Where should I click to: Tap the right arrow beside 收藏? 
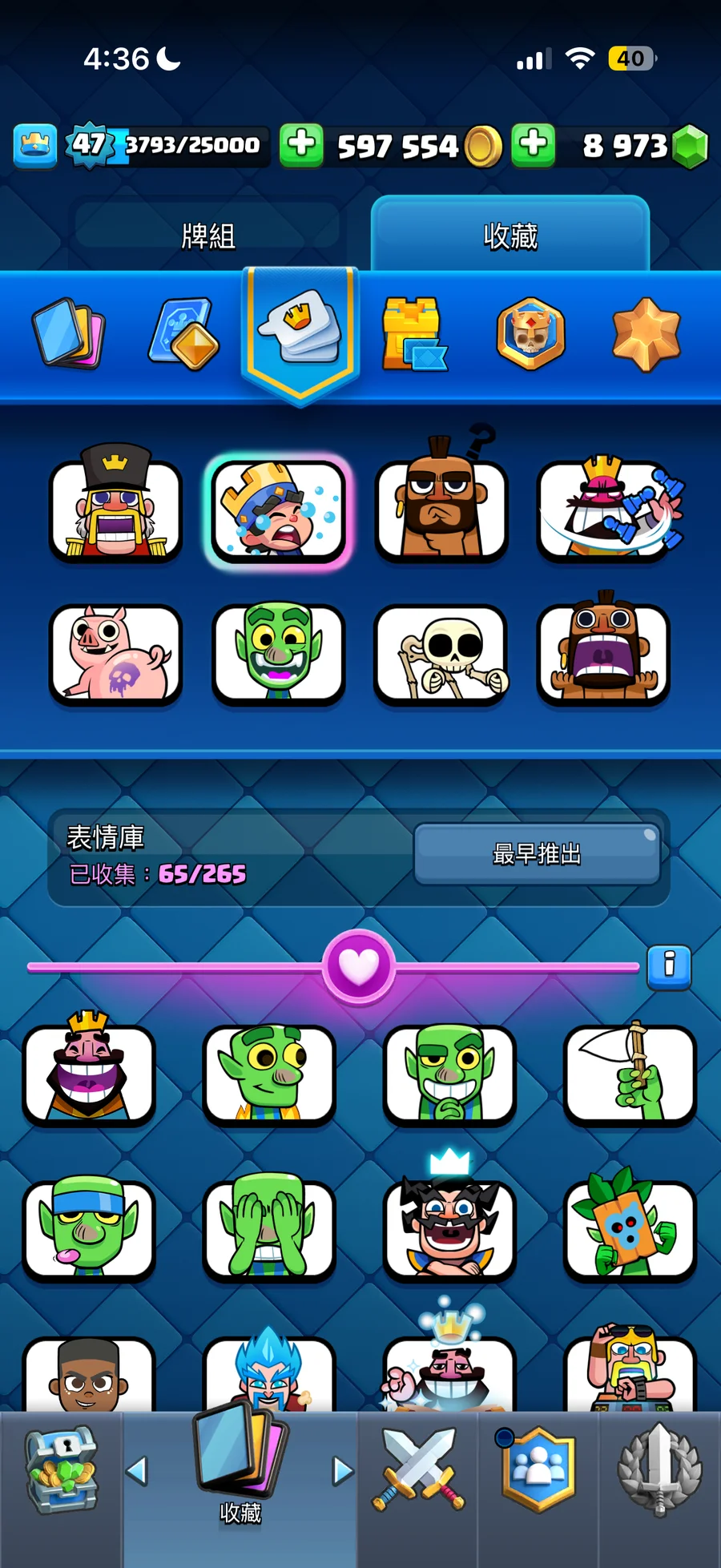point(343,1470)
